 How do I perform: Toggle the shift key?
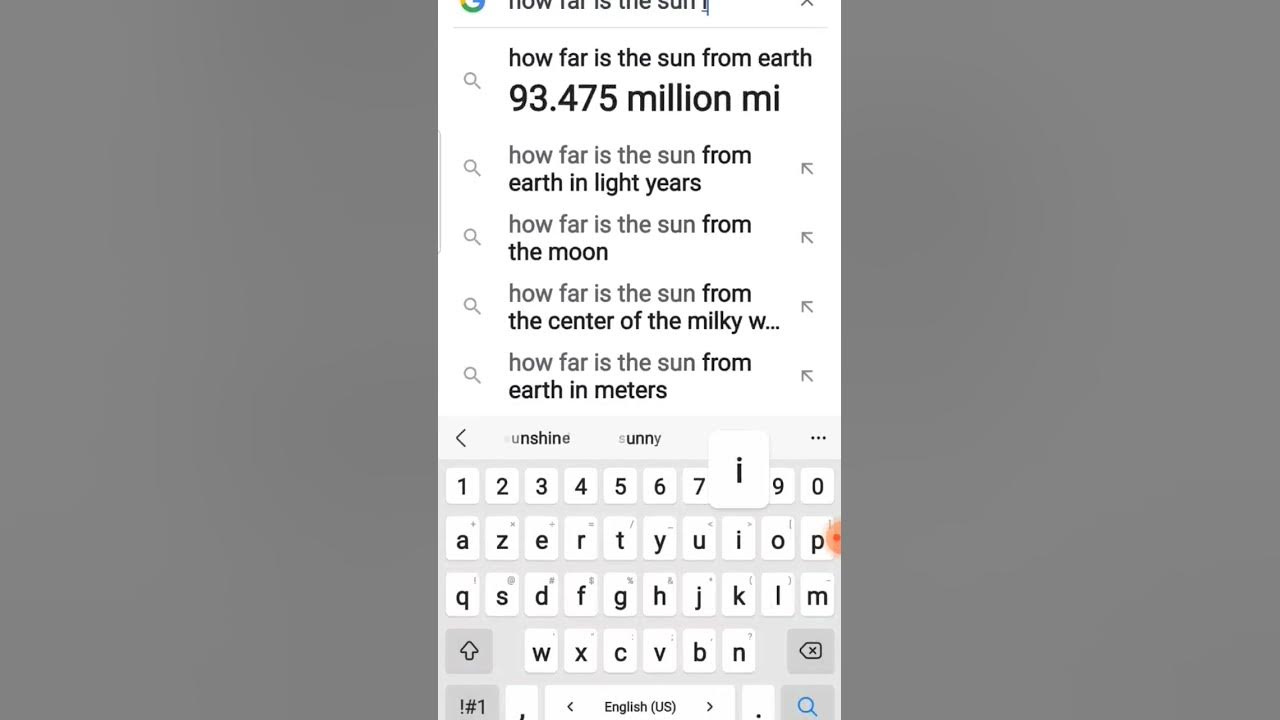click(469, 651)
